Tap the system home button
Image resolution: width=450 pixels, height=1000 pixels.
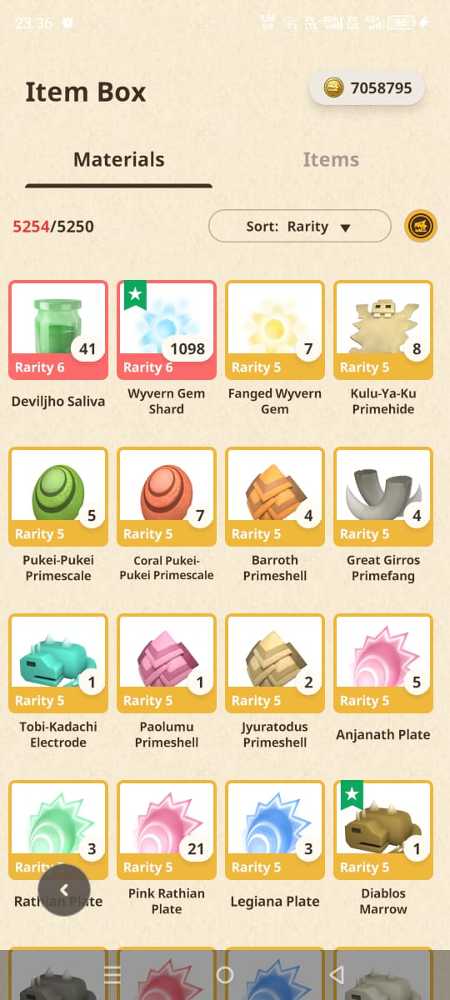click(x=224, y=974)
